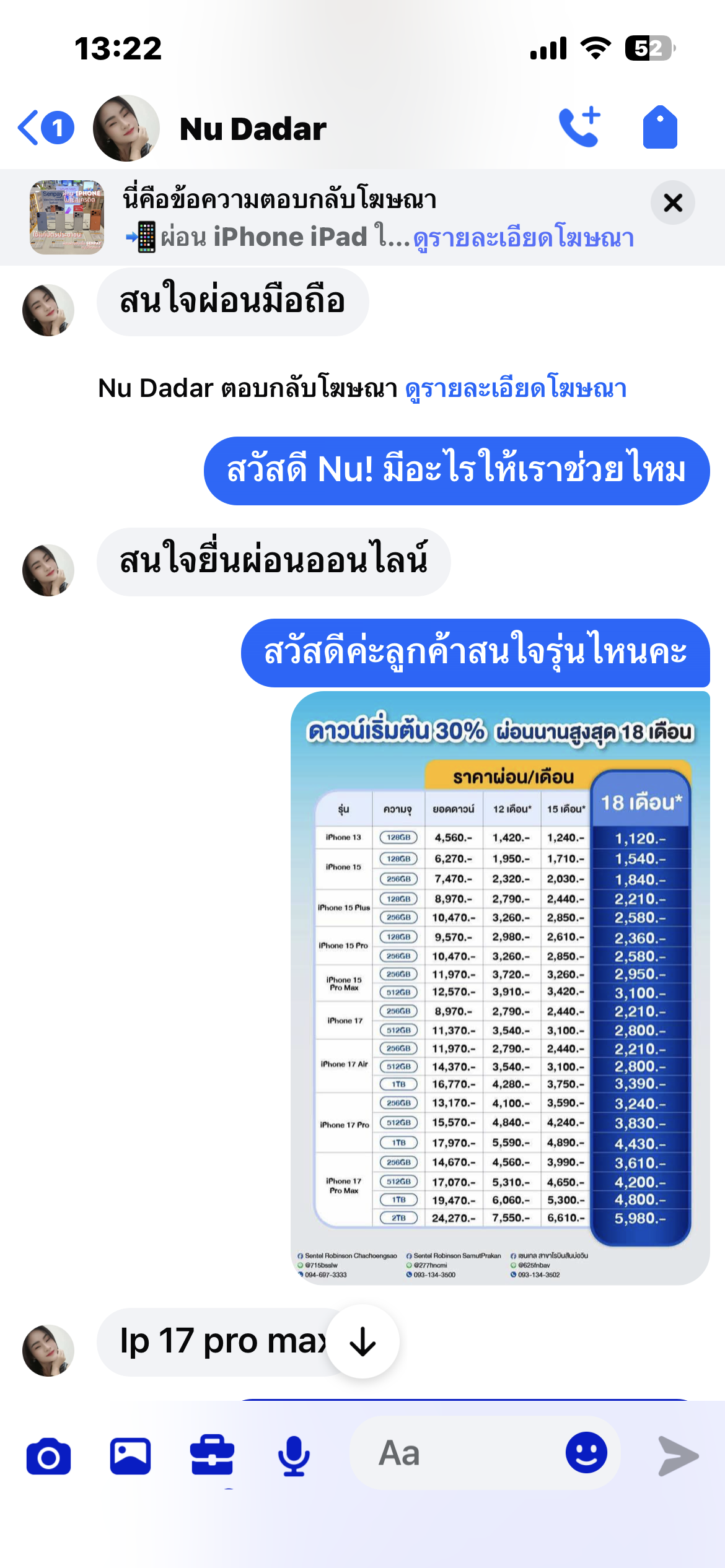725x1568 pixels.
Task: Open the camera to take a photo
Action: [48, 1456]
